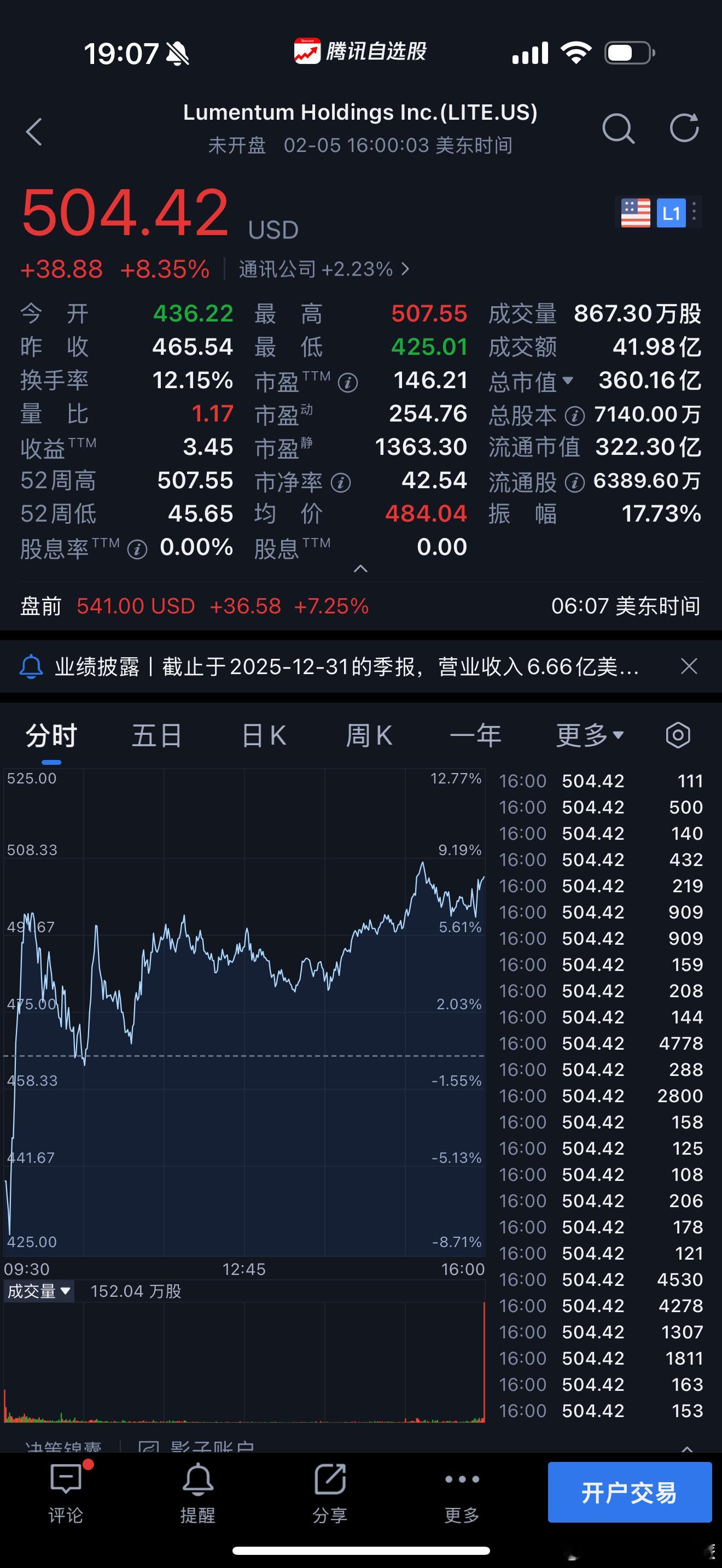Viewport: 722px width, 1568px height.
Task: Collapse quote details with the chevron
Action: pyautogui.click(x=360, y=568)
